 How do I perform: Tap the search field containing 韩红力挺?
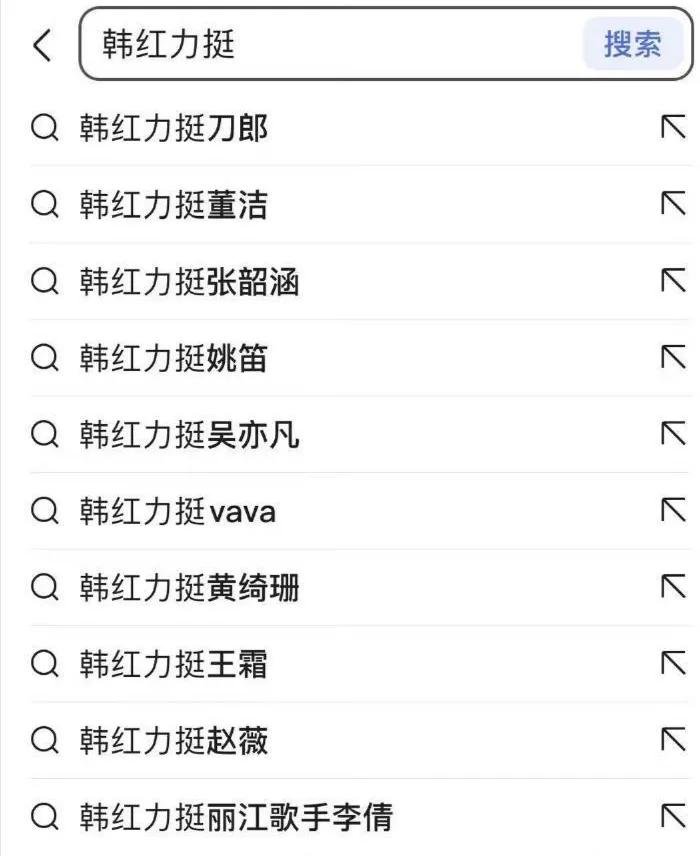point(330,45)
